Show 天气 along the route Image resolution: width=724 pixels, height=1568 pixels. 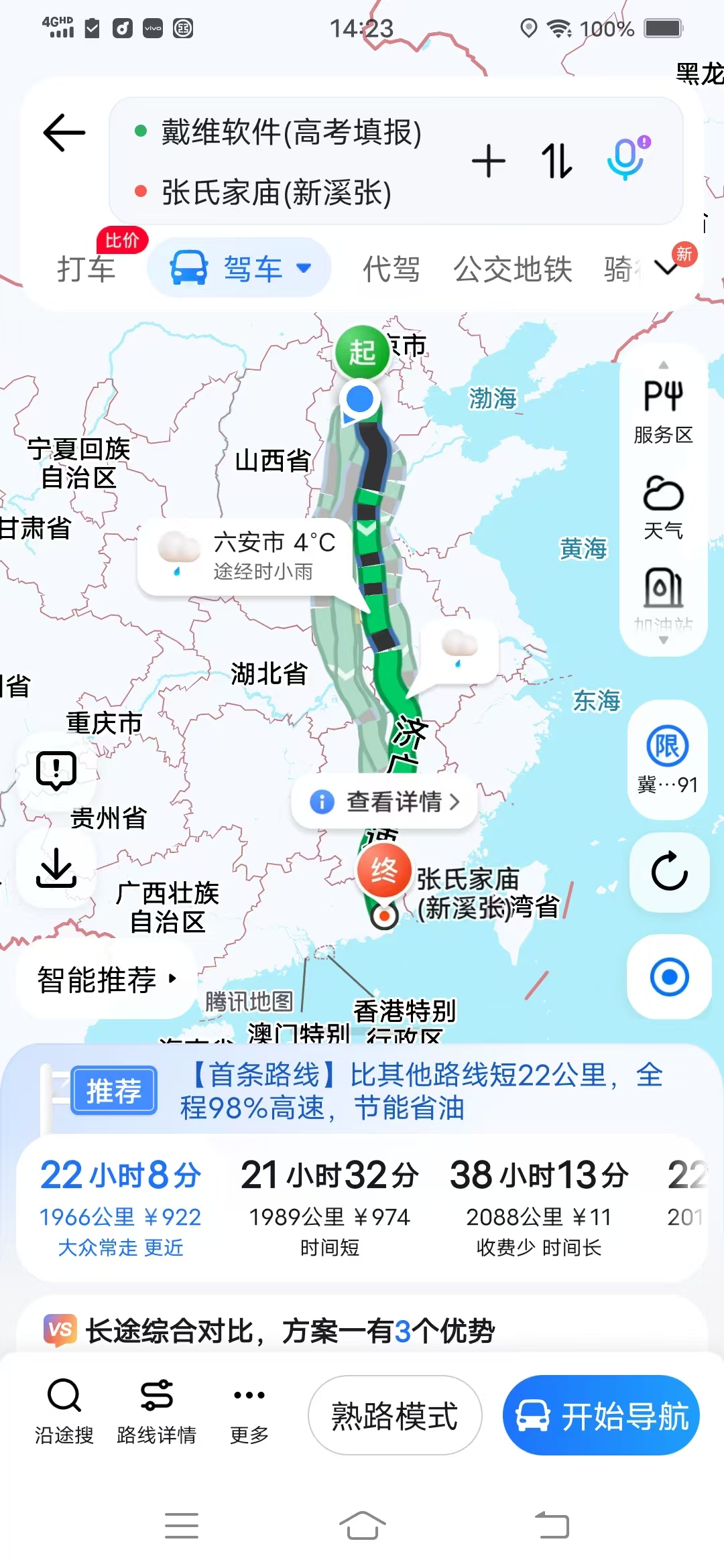pos(663,507)
